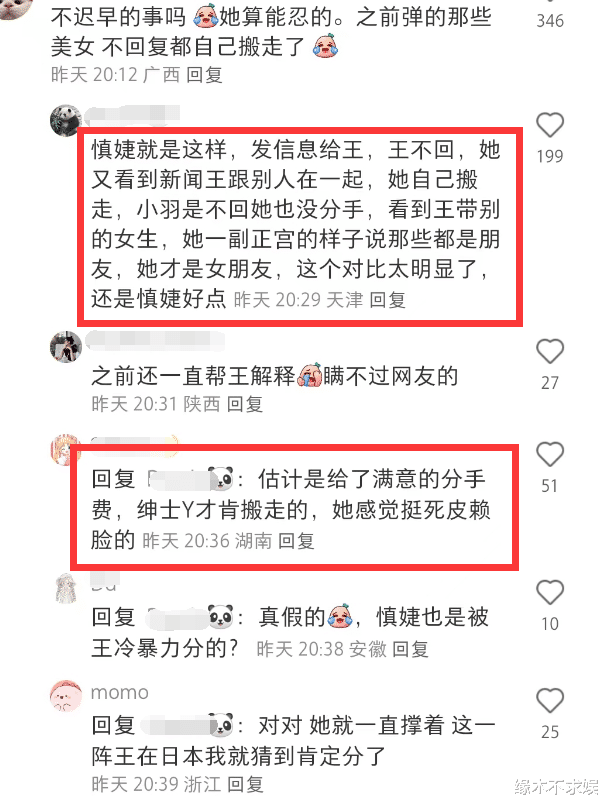Open momo's profile avatar
Screen dimensions: 607x806
click(x=65, y=696)
